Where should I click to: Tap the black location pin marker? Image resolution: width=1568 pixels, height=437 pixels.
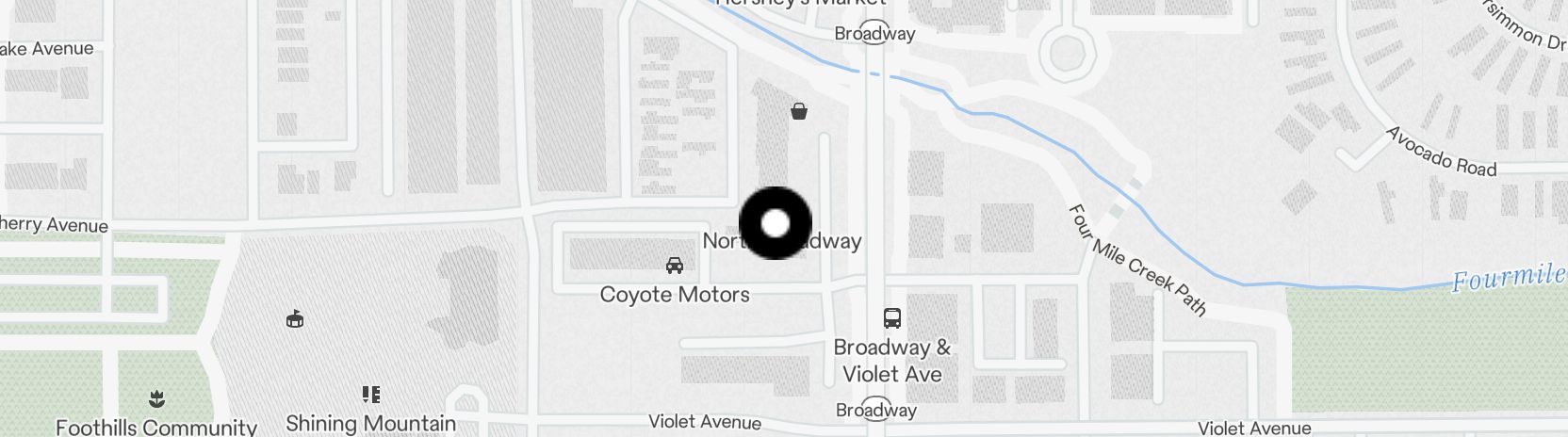(775, 223)
